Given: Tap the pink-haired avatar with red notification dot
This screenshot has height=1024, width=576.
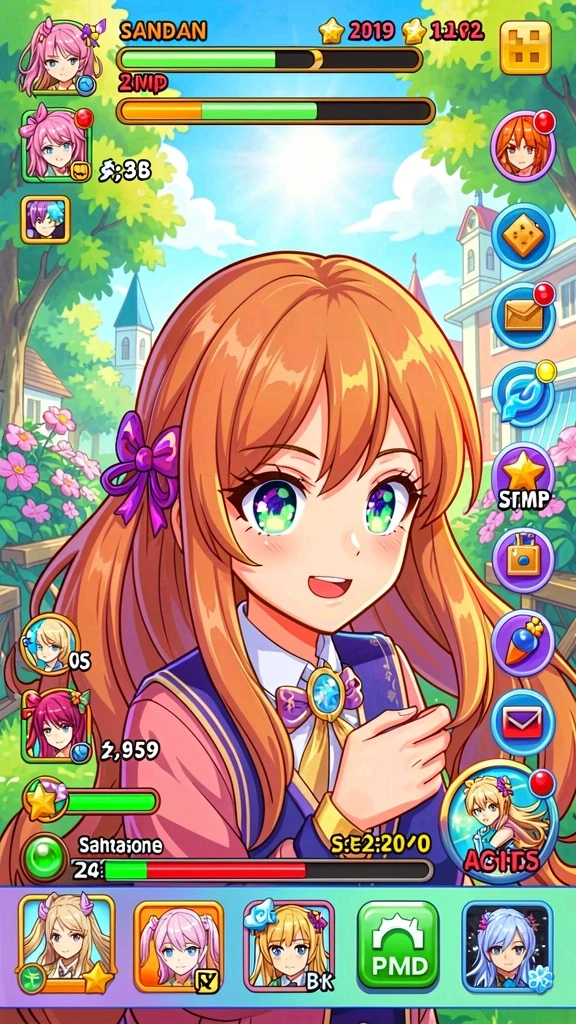Looking at the screenshot, I should [x=57, y=145].
